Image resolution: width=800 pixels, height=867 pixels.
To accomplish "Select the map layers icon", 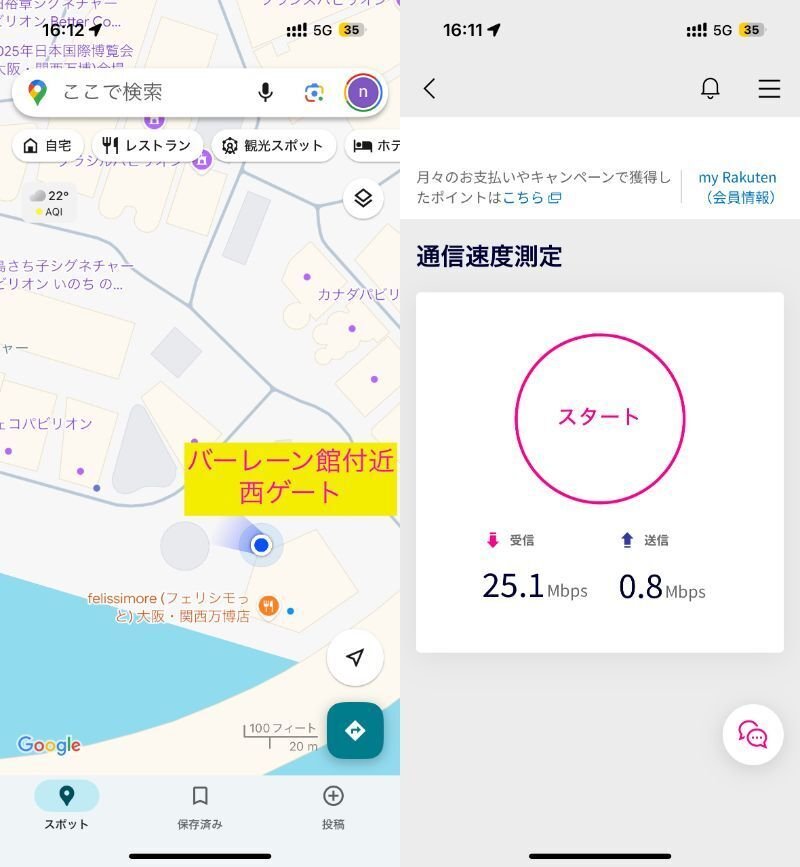I will (361, 198).
